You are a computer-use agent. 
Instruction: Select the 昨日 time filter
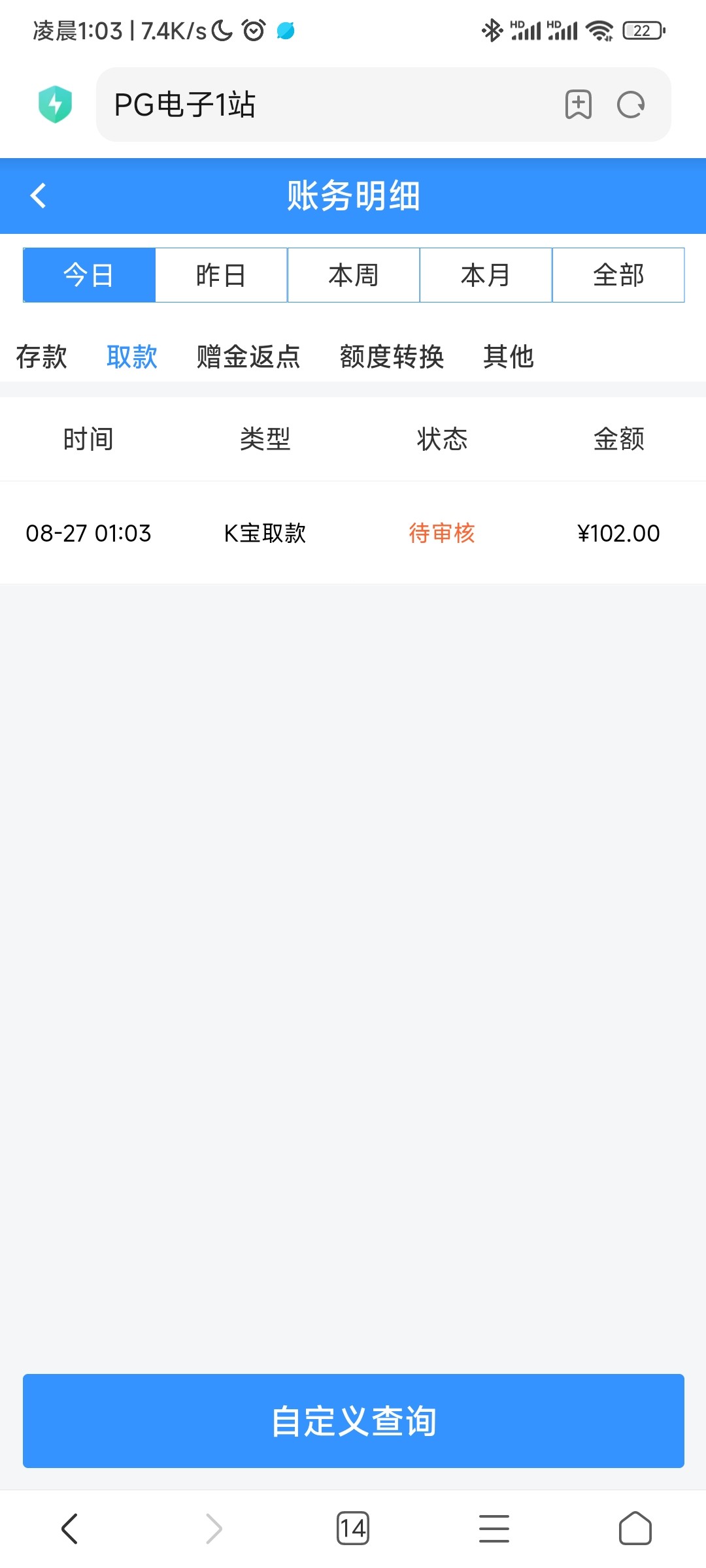tap(221, 275)
